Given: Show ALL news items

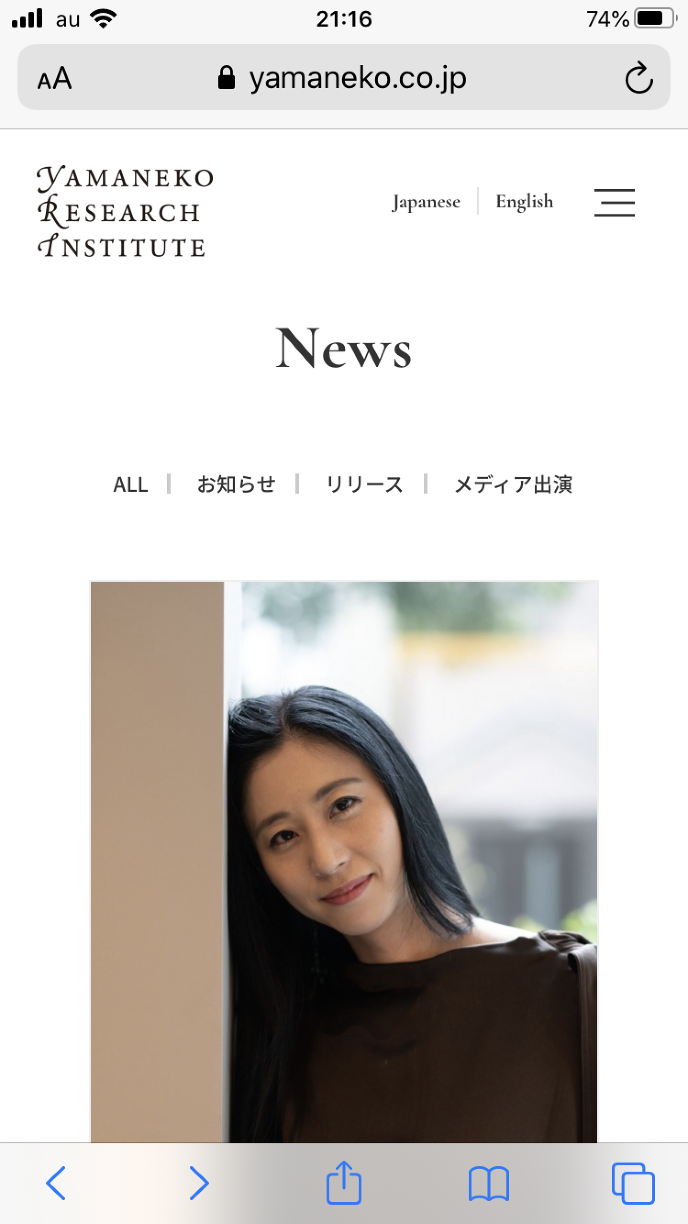Looking at the screenshot, I should coord(130,485).
